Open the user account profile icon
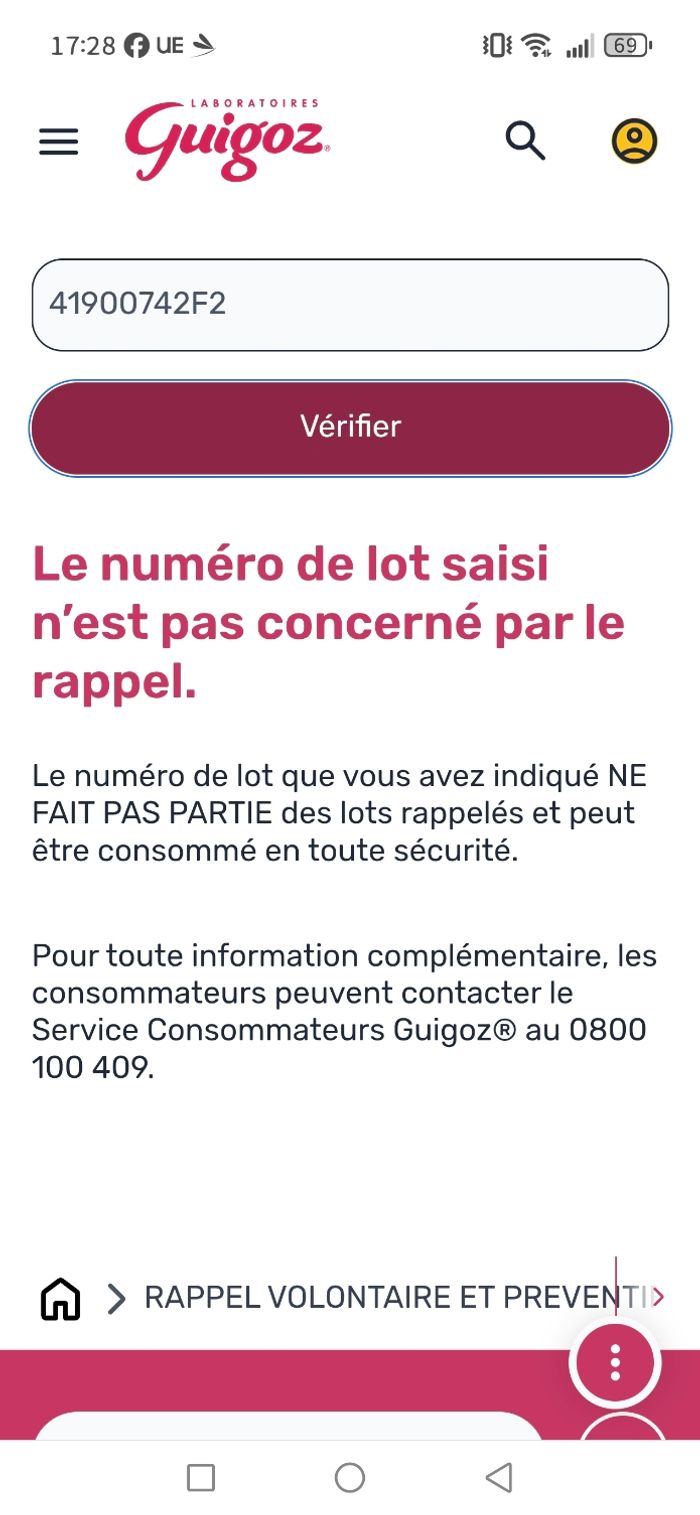Viewport: 700px width, 1515px height. click(634, 141)
